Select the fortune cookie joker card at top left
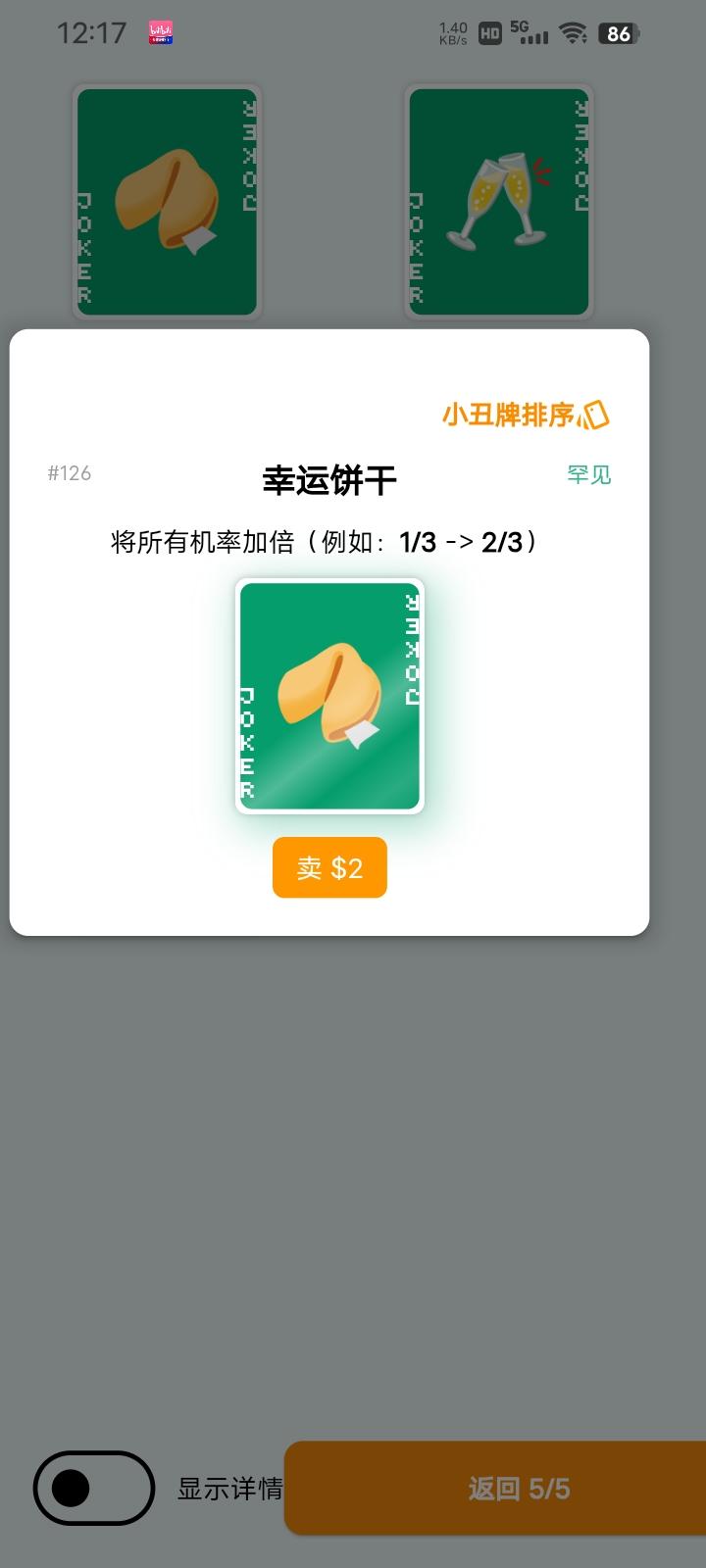The width and height of the screenshot is (706, 1568). [167, 203]
